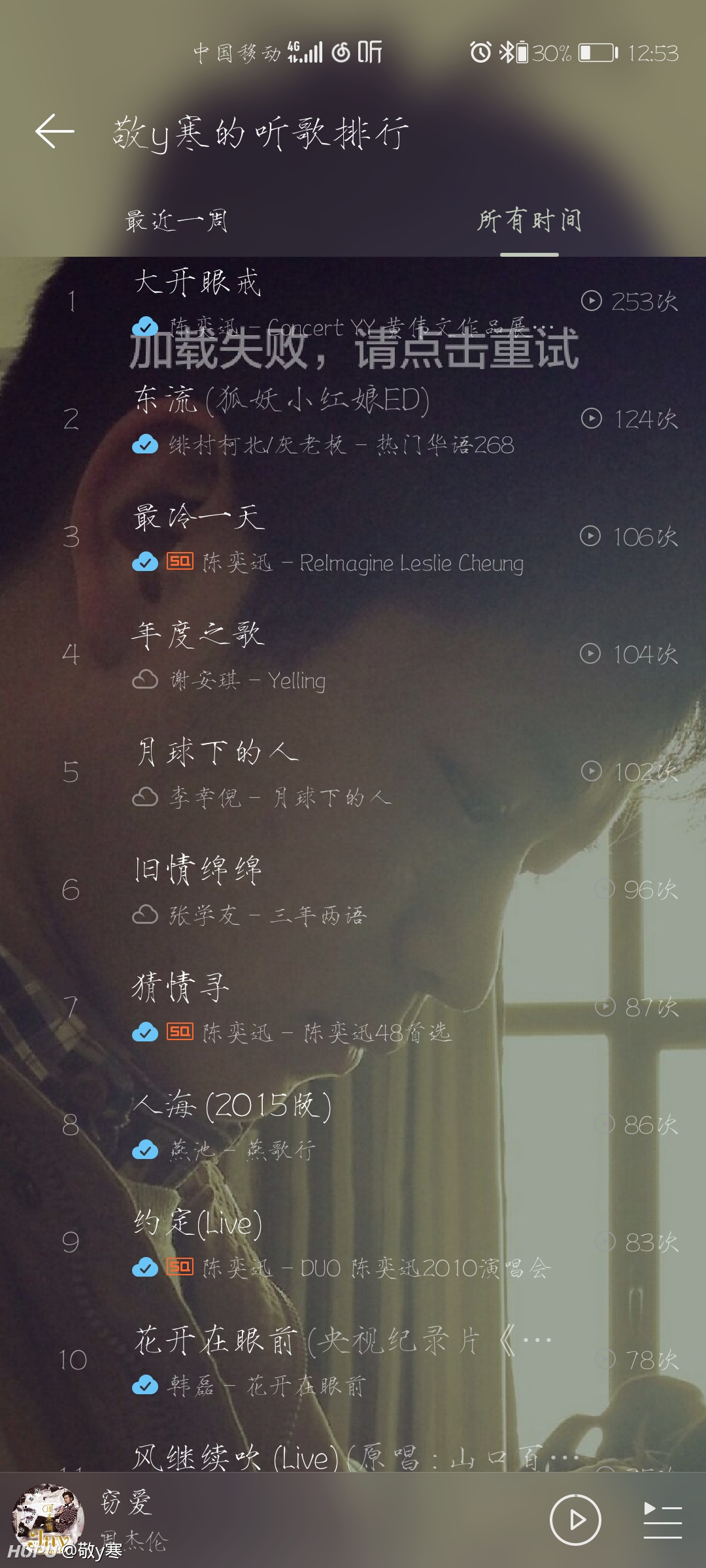
Task: Open 旧情绵绵 by 张学友
Action: click(353, 890)
